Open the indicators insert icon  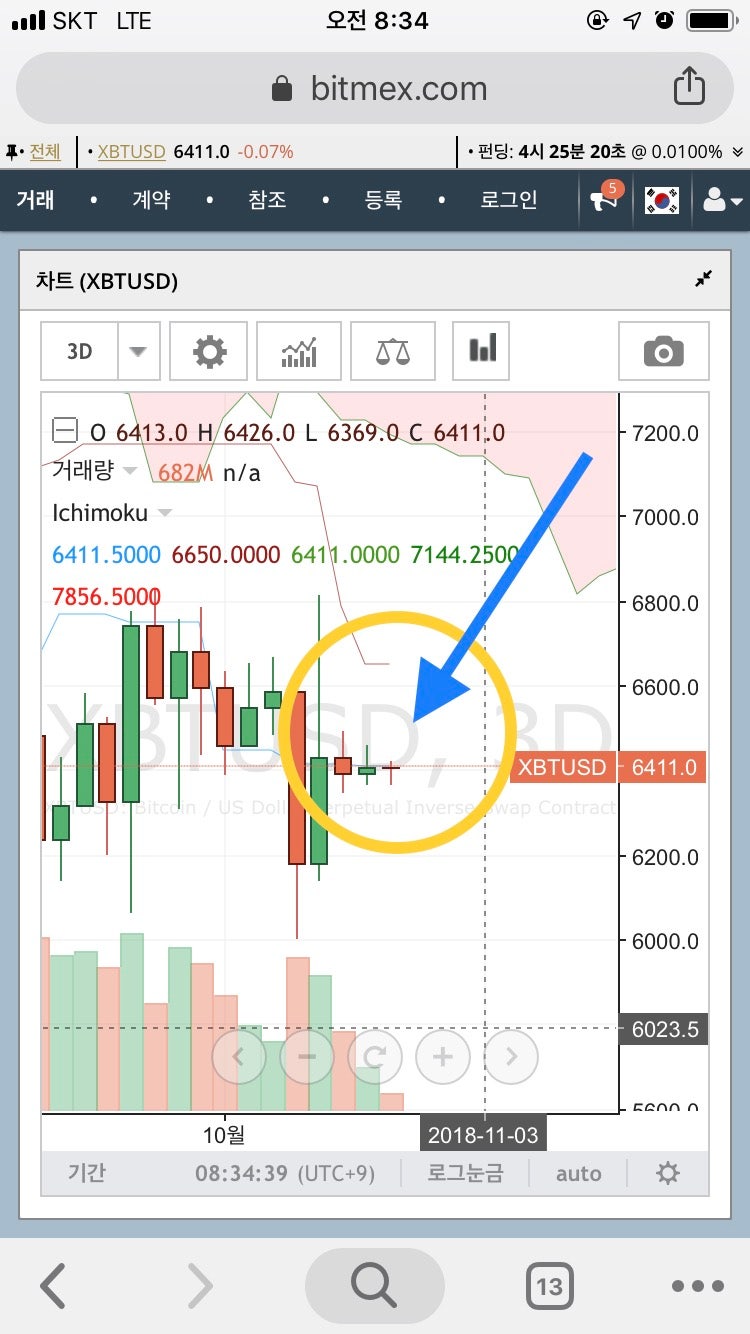click(298, 351)
